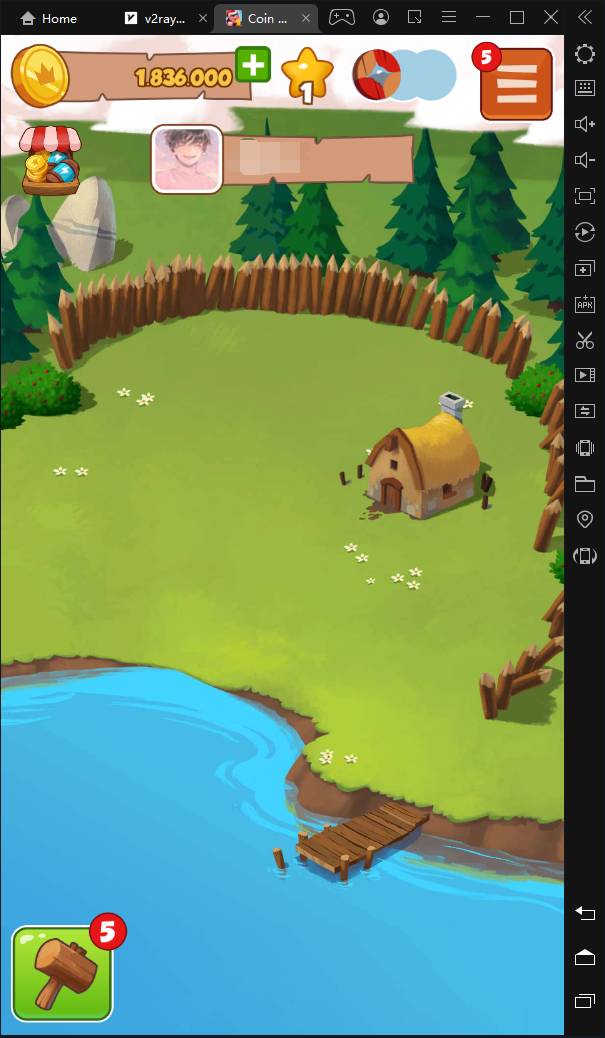Open the hamburger menu with 5 notifications
The width and height of the screenshot is (605, 1038).
click(516, 85)
